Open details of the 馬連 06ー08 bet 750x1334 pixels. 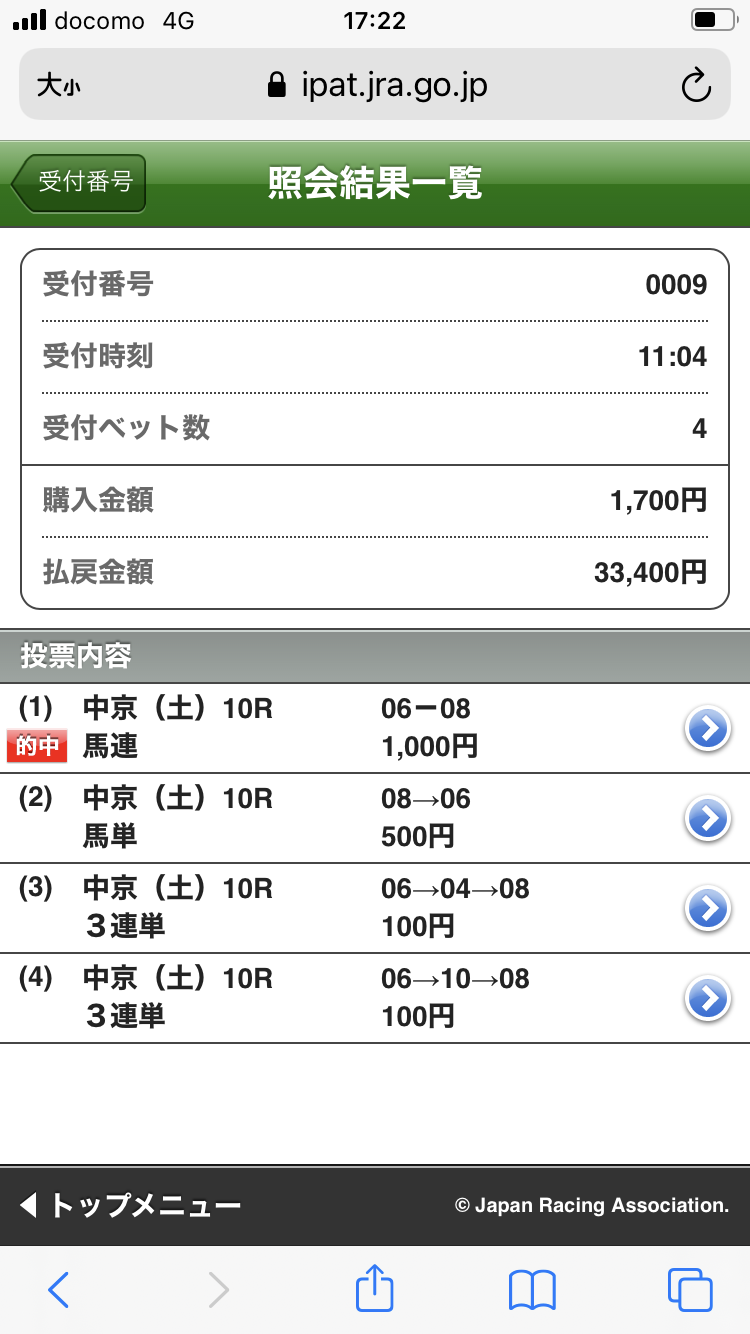708,729
